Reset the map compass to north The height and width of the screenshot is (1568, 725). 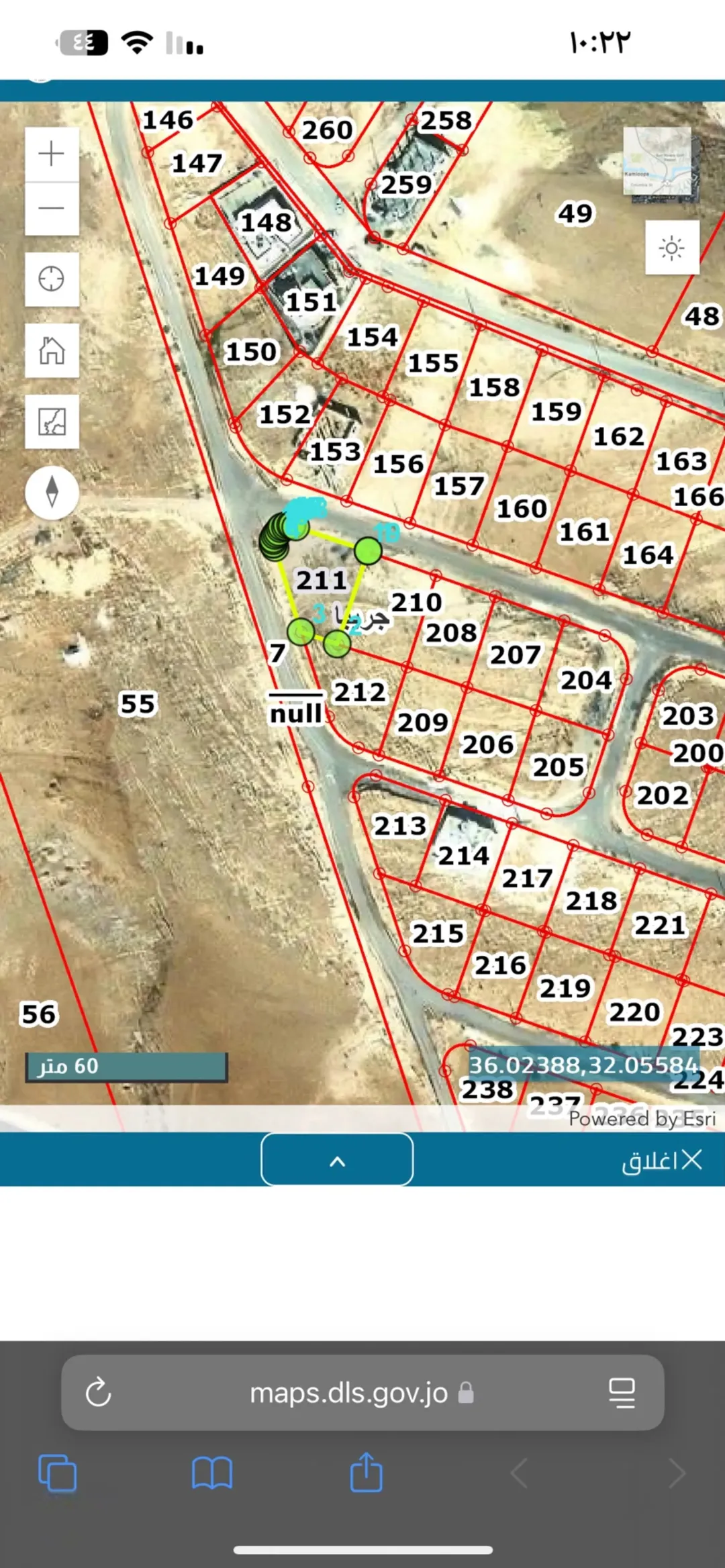pyautogui.click(x=52, y=492)
